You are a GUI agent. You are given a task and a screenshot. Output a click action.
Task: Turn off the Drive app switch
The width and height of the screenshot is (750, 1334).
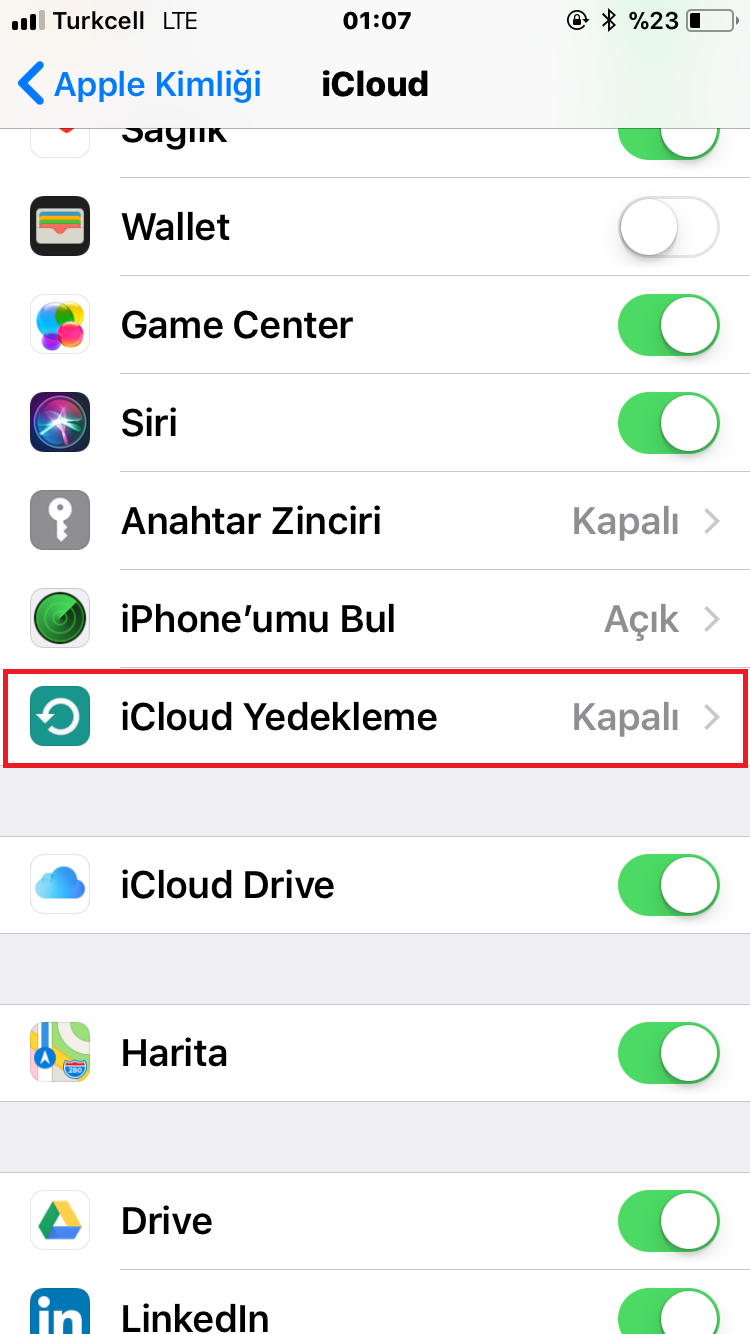(669, 1222)
